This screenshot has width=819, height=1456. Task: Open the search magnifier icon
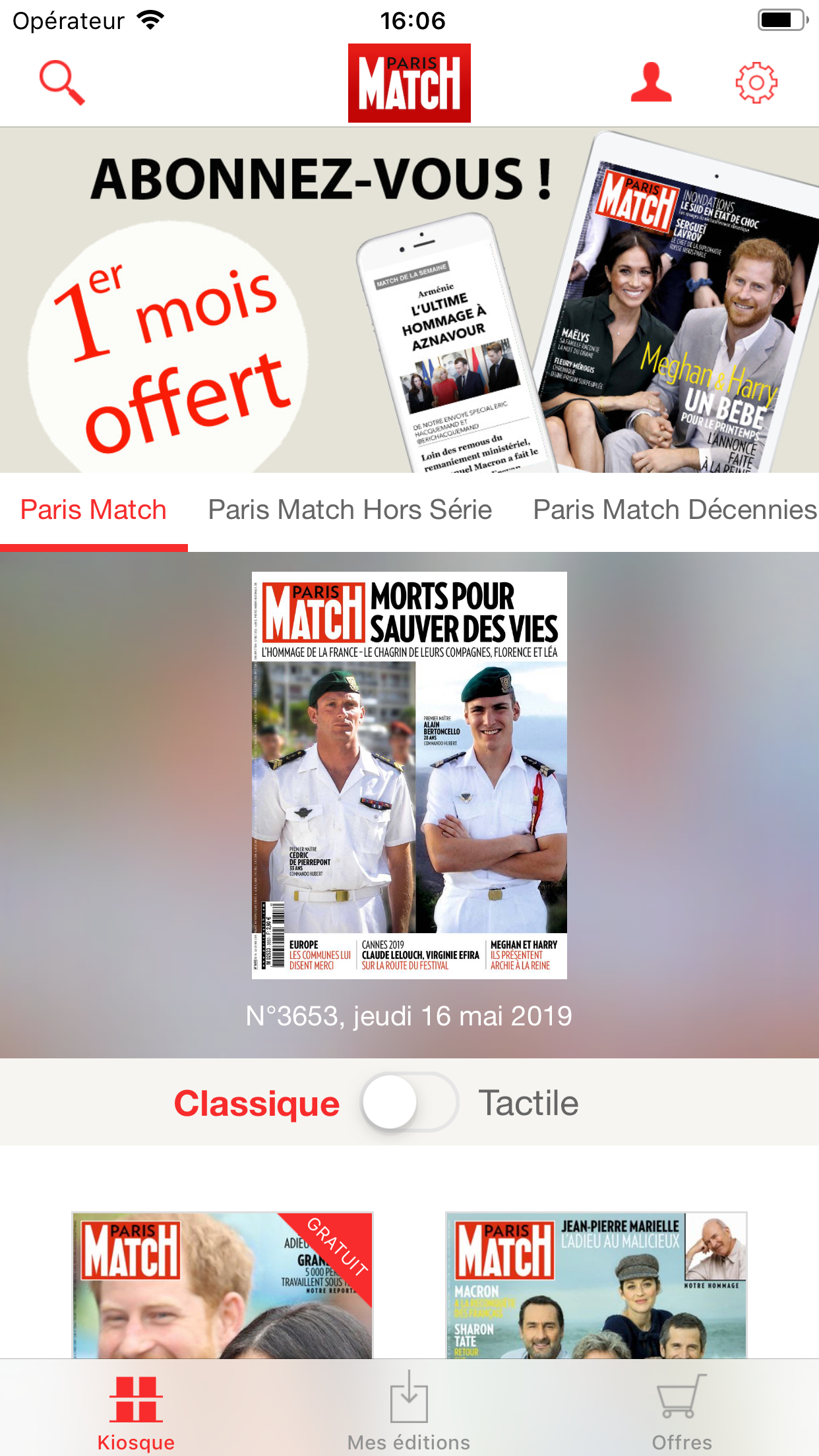(x=62, y=82)
